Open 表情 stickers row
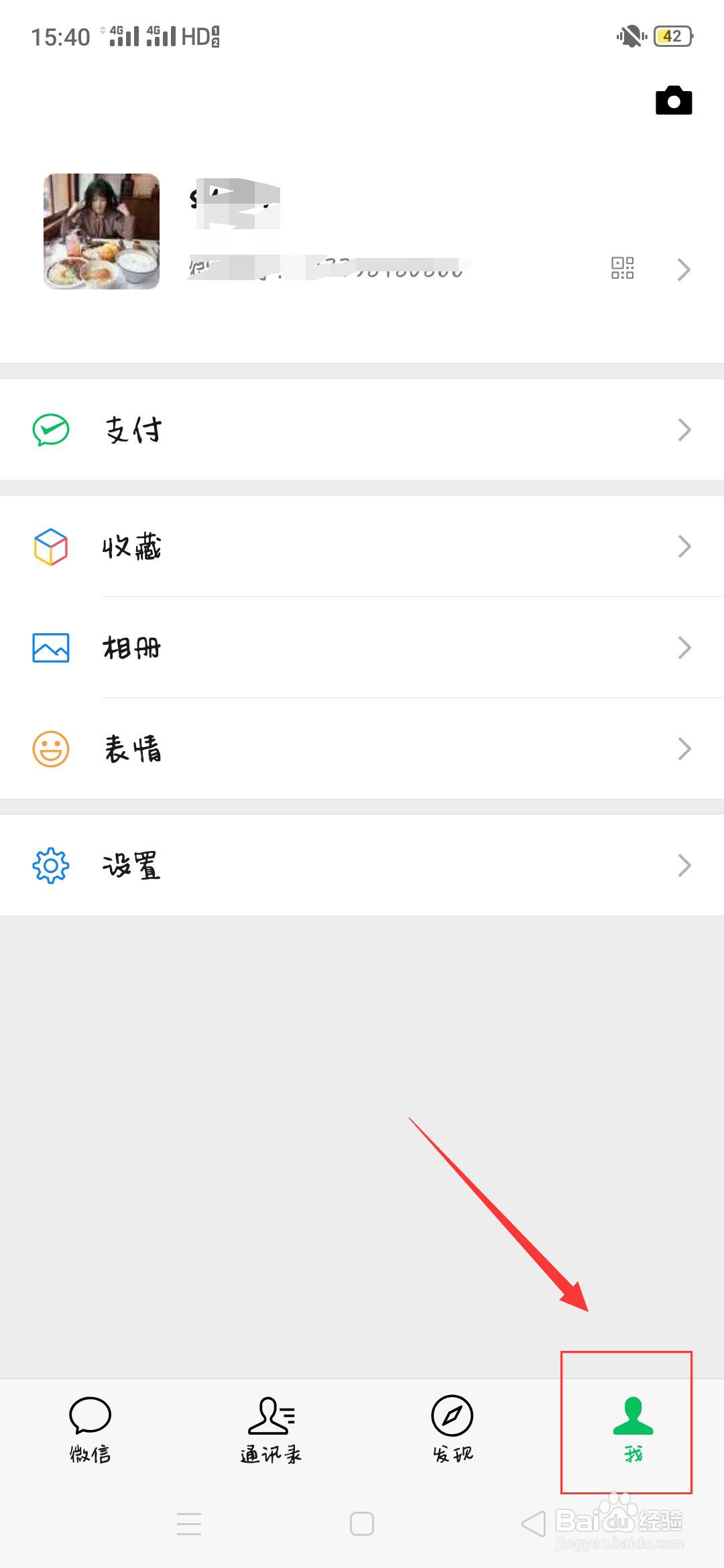This screenshot has width=724, height=1568. 362,748
